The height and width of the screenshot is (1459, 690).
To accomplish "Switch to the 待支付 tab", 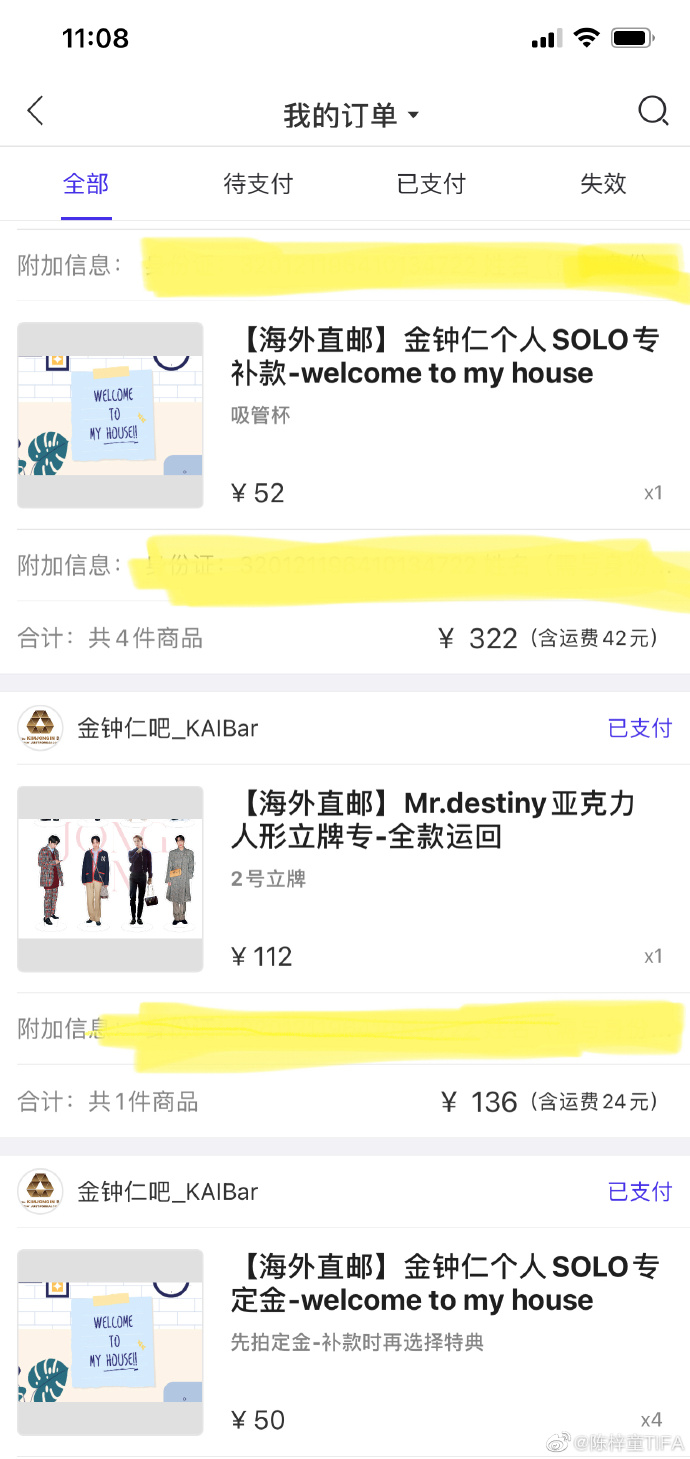I will [258, 184].
